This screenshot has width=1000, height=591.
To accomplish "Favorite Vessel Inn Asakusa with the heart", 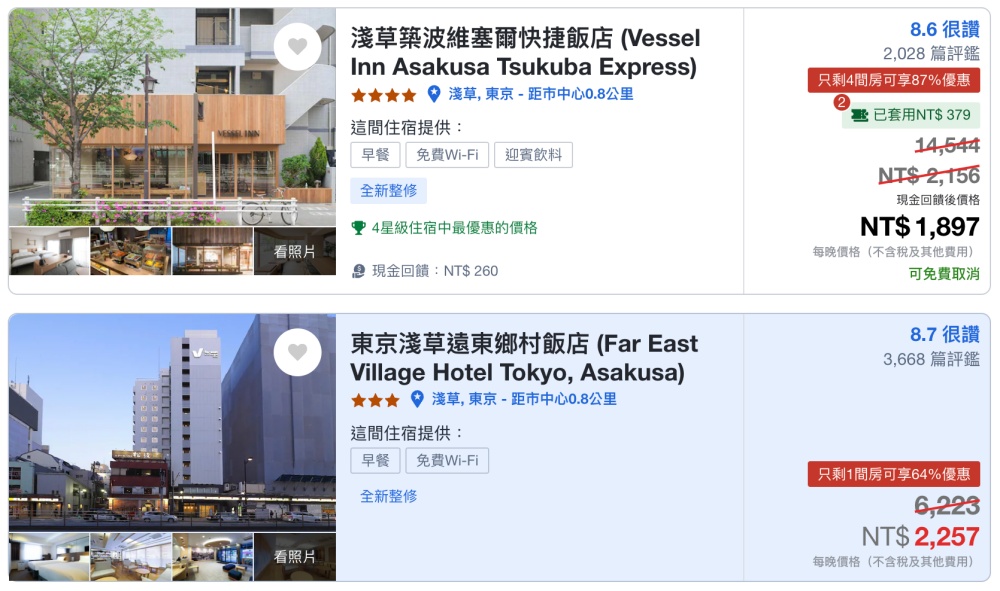I will click(297, 46).
